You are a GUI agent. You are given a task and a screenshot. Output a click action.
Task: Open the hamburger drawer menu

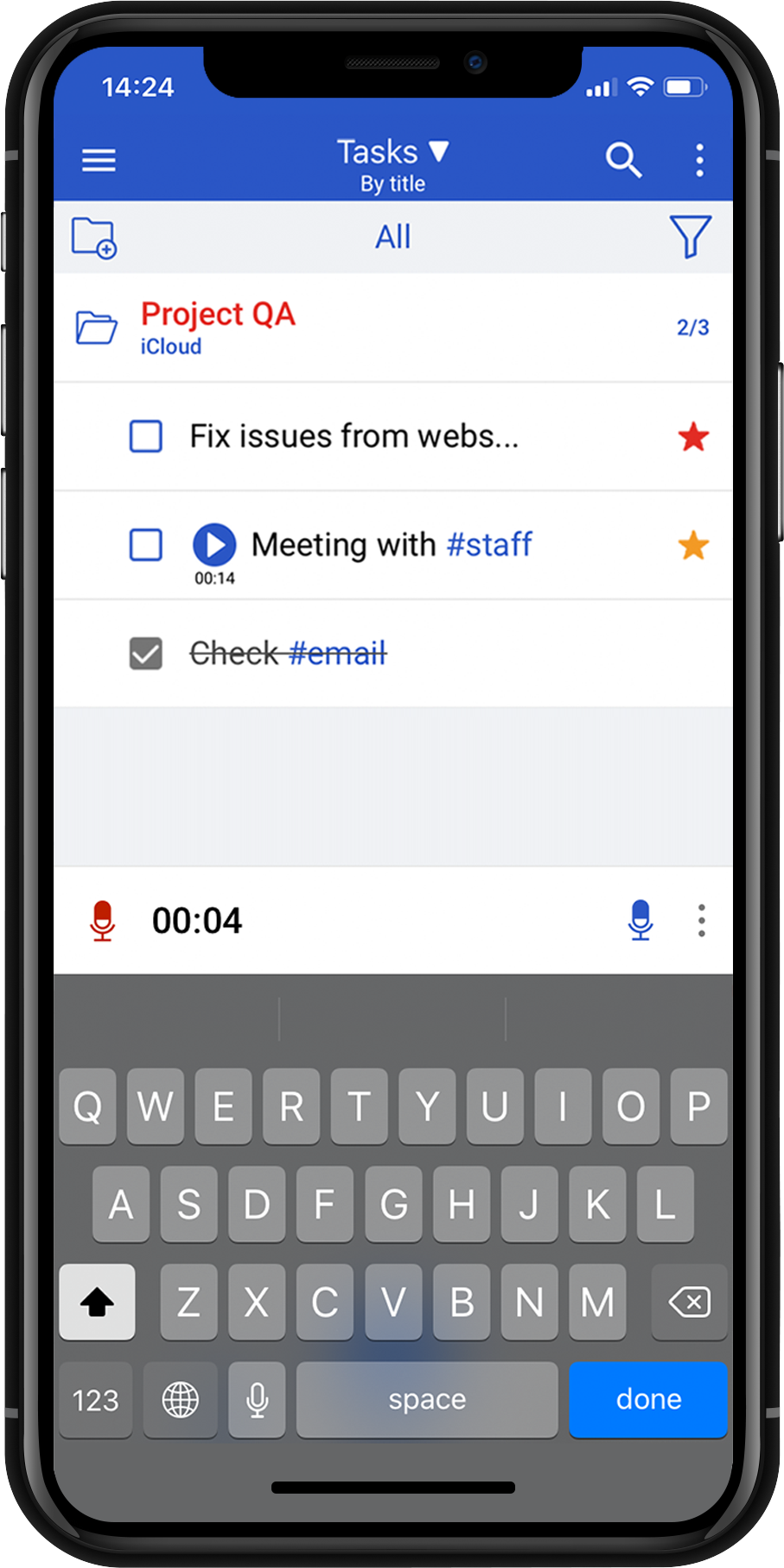[99, 160]
